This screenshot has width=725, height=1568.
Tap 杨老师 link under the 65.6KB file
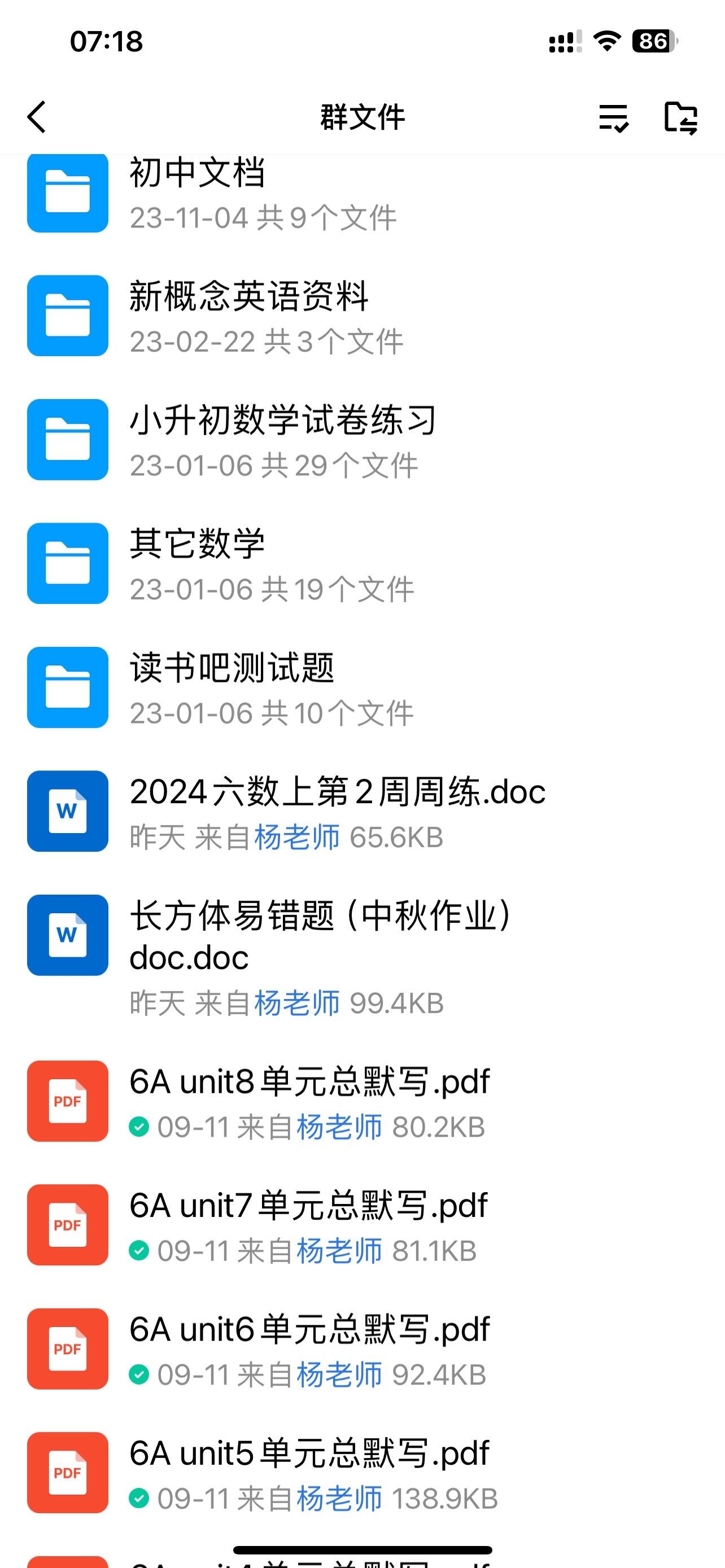coord(297,838)
